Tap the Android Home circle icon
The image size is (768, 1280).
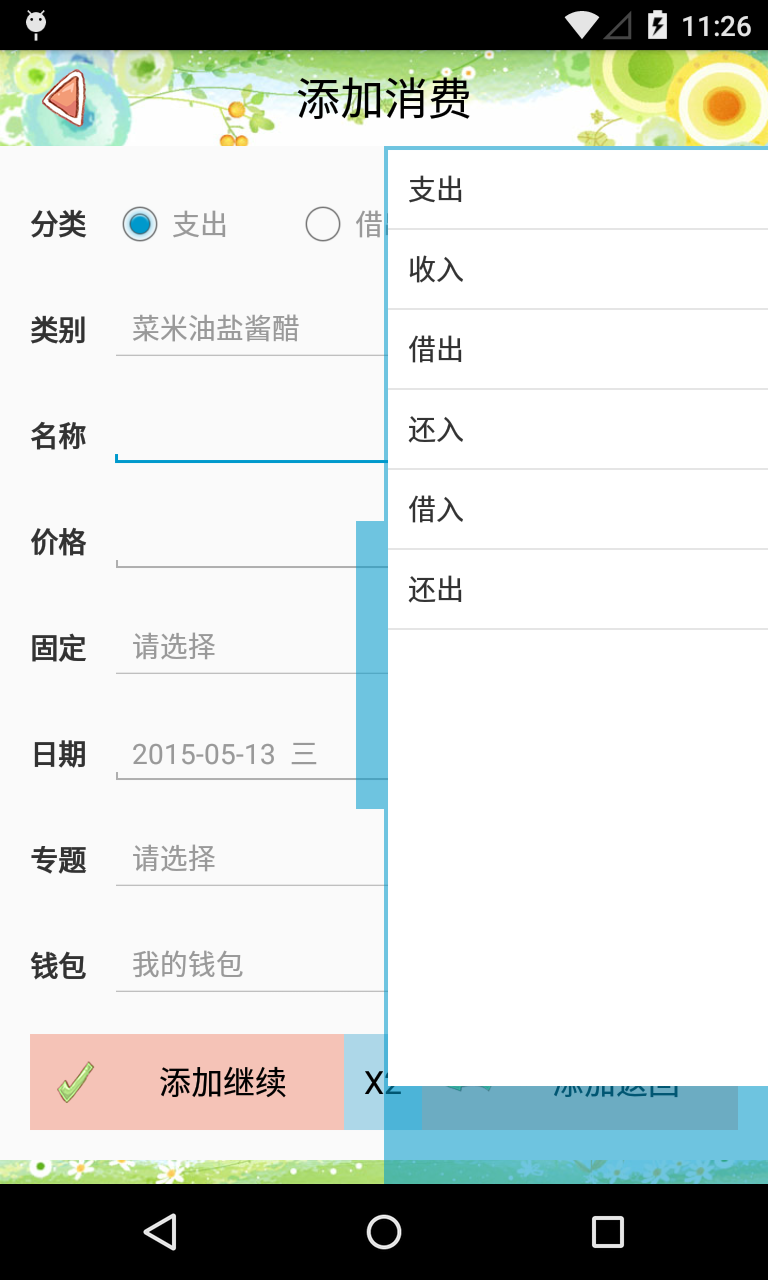point(383,1231)
